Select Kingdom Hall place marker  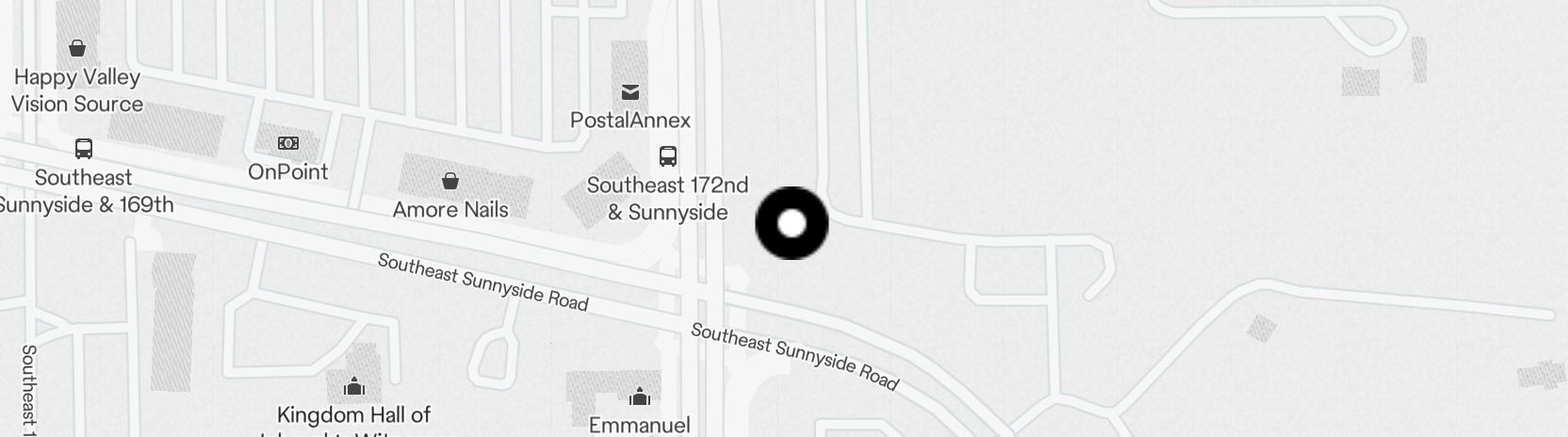[354, 387]
